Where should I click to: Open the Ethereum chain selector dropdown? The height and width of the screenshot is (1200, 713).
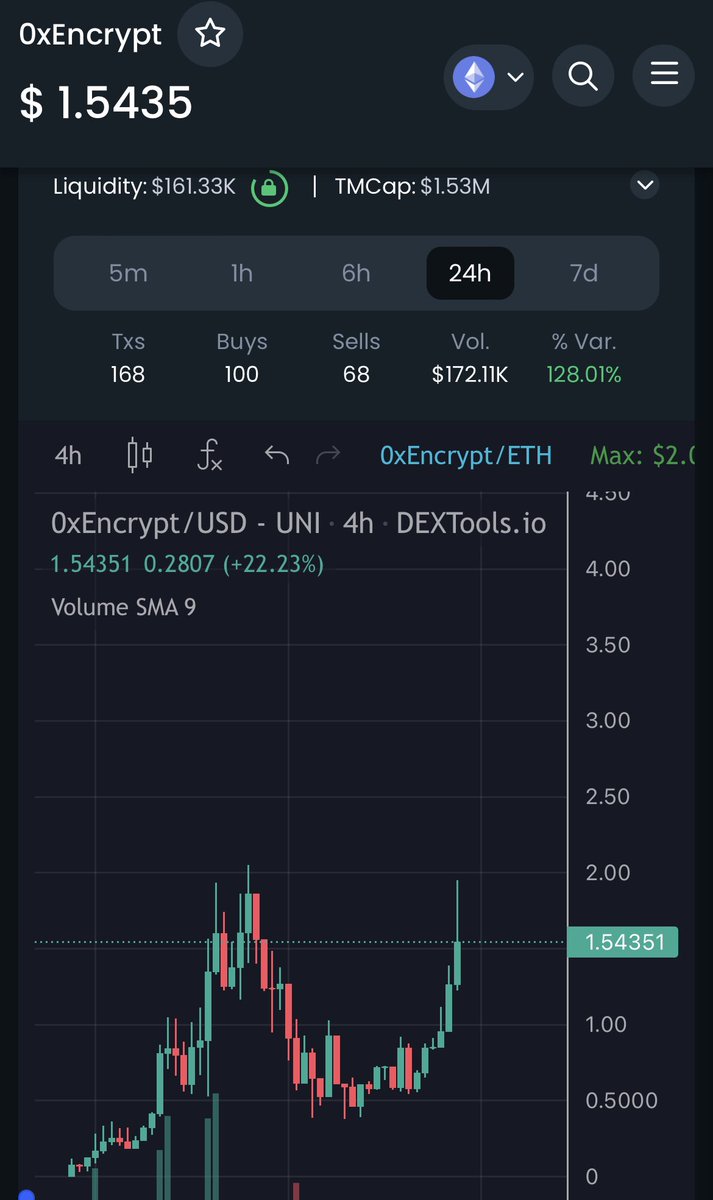[489, 77]
